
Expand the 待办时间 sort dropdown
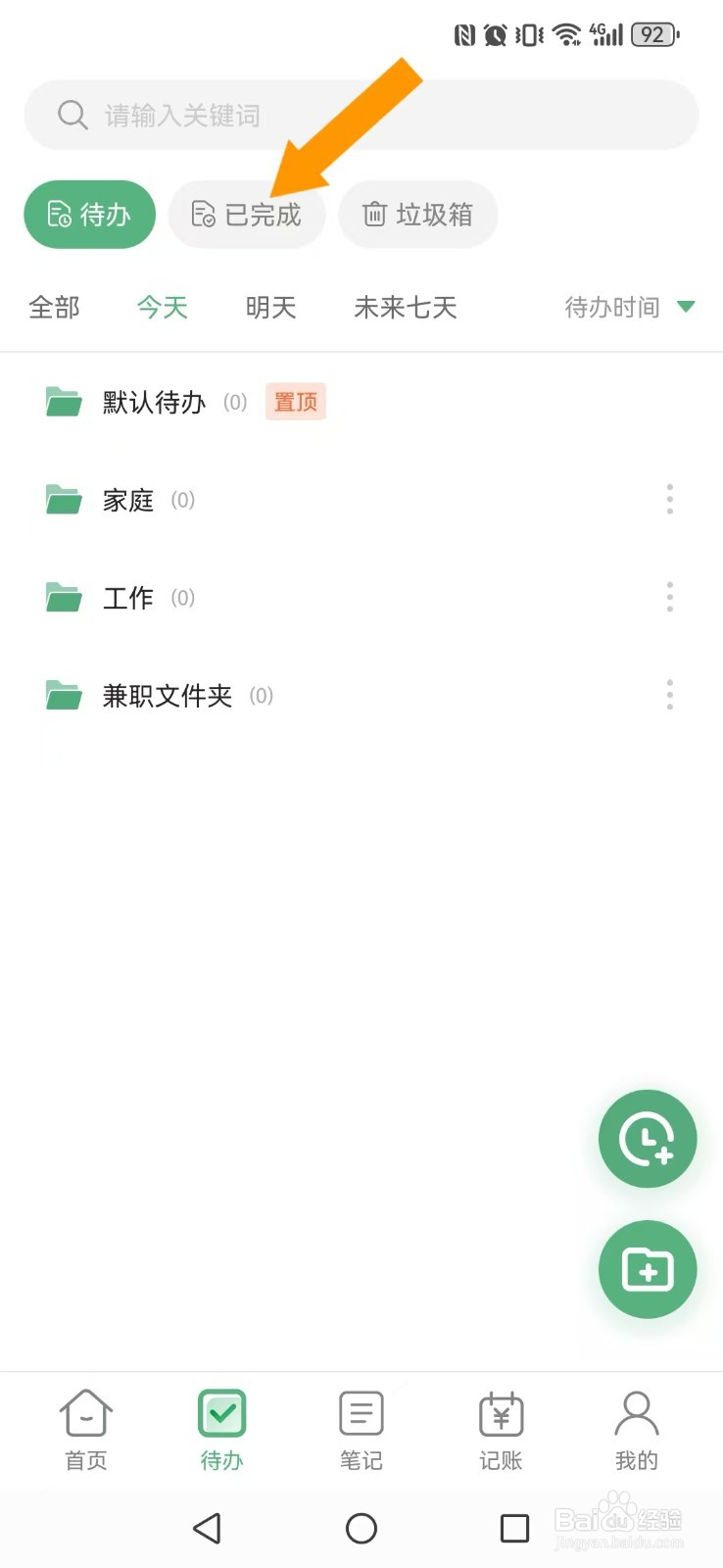click(629, 308)
